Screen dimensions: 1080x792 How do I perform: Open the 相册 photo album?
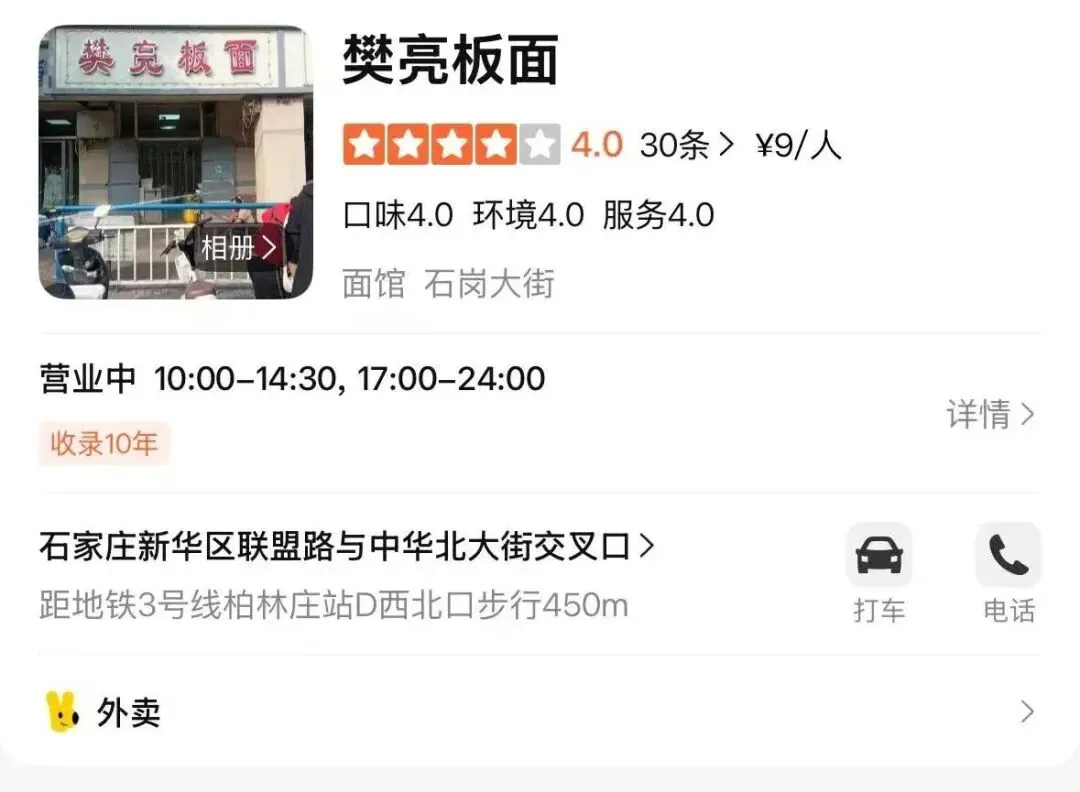[238, 248]
